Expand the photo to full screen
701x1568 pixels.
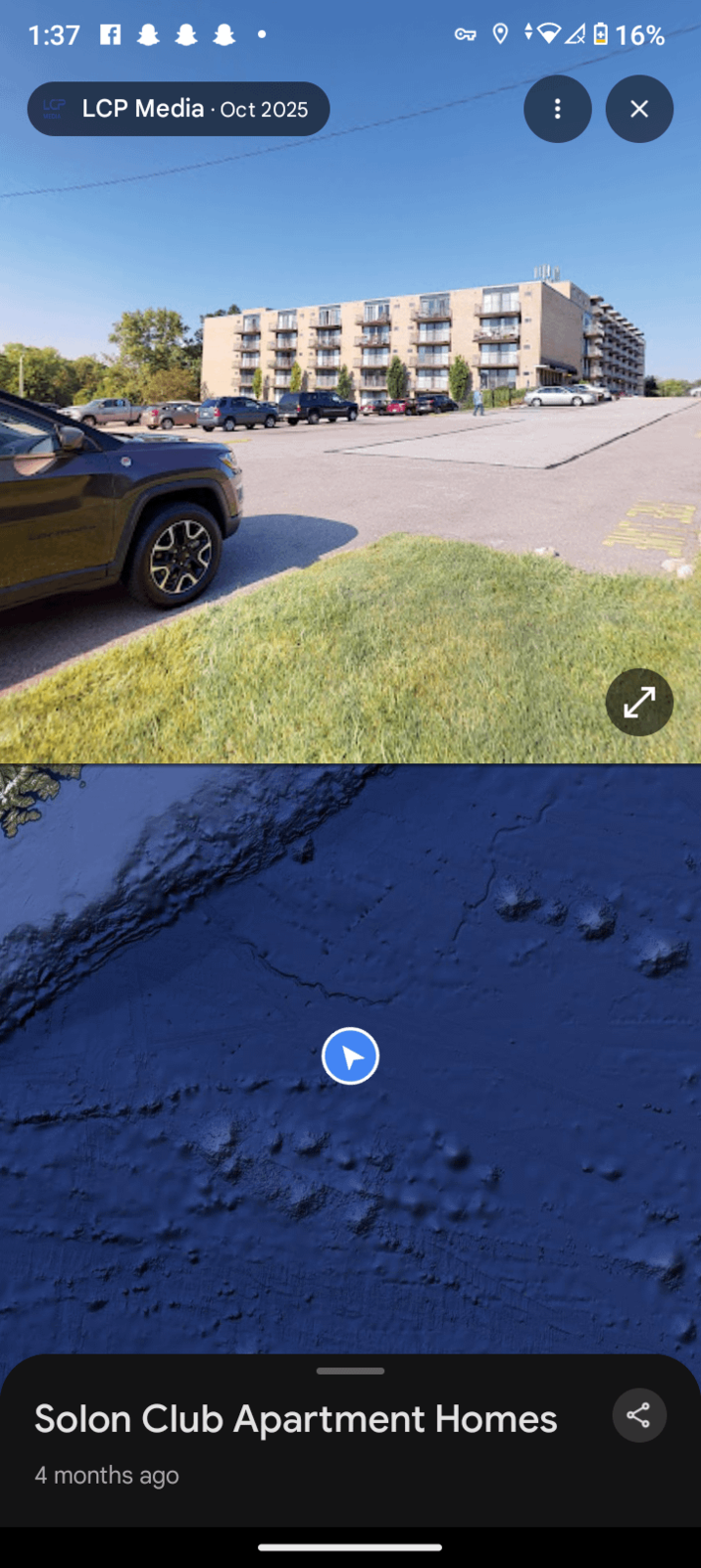click(x=639, y=702)
